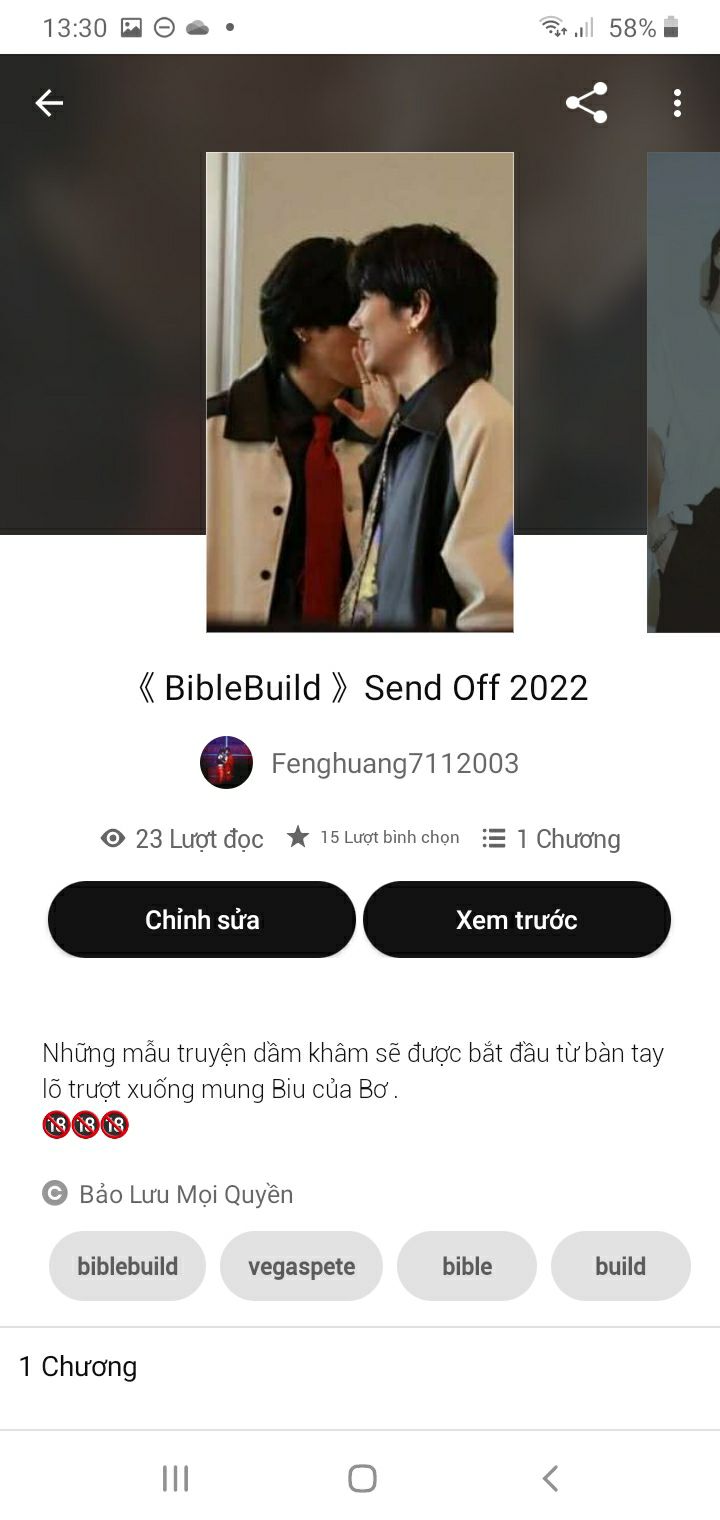Select the build tag chip
This screenshot has height=1520, width=720.
pos(620,1266)
